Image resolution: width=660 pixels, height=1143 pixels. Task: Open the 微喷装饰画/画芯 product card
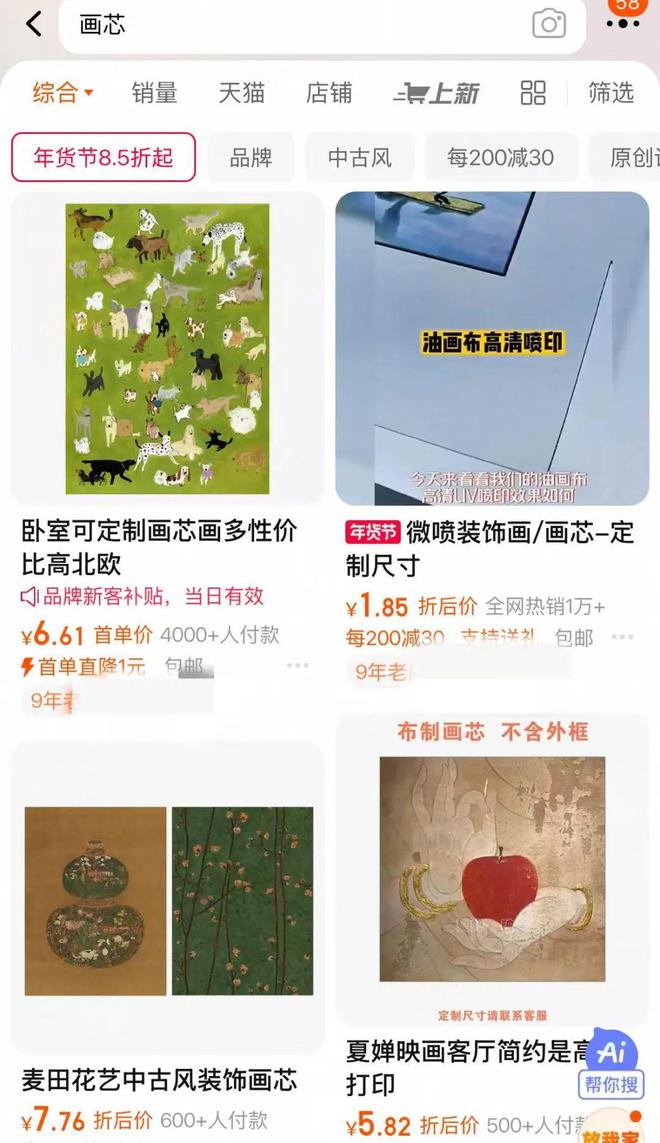pos(492,349)
